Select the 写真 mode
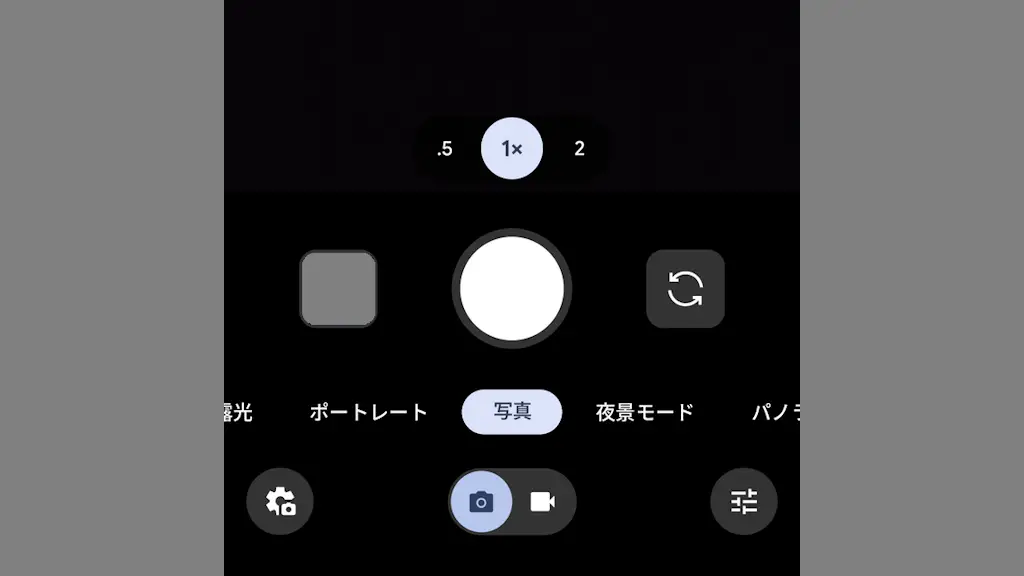1024x576 pixels. click(x=512, y=412)
